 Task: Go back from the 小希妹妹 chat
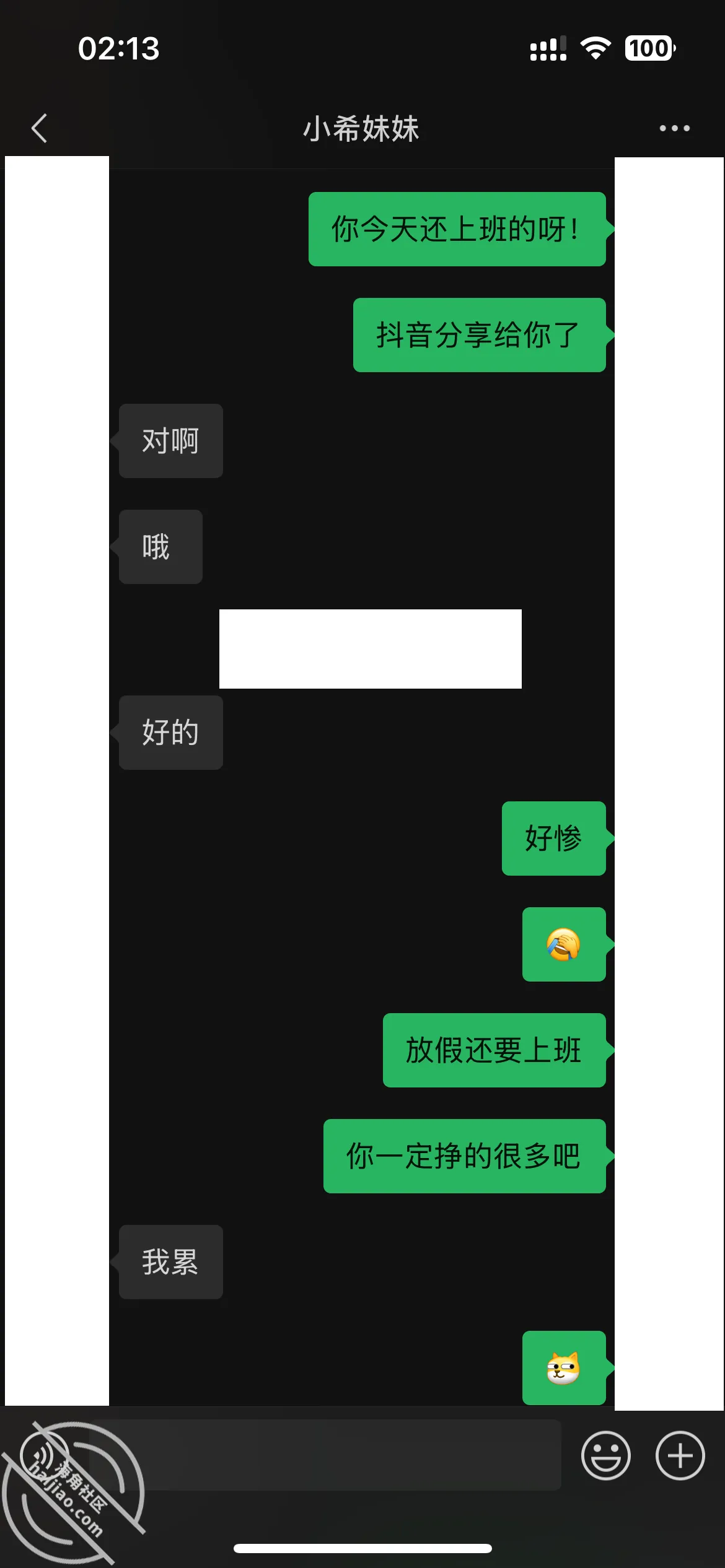[x=39, y=128]
